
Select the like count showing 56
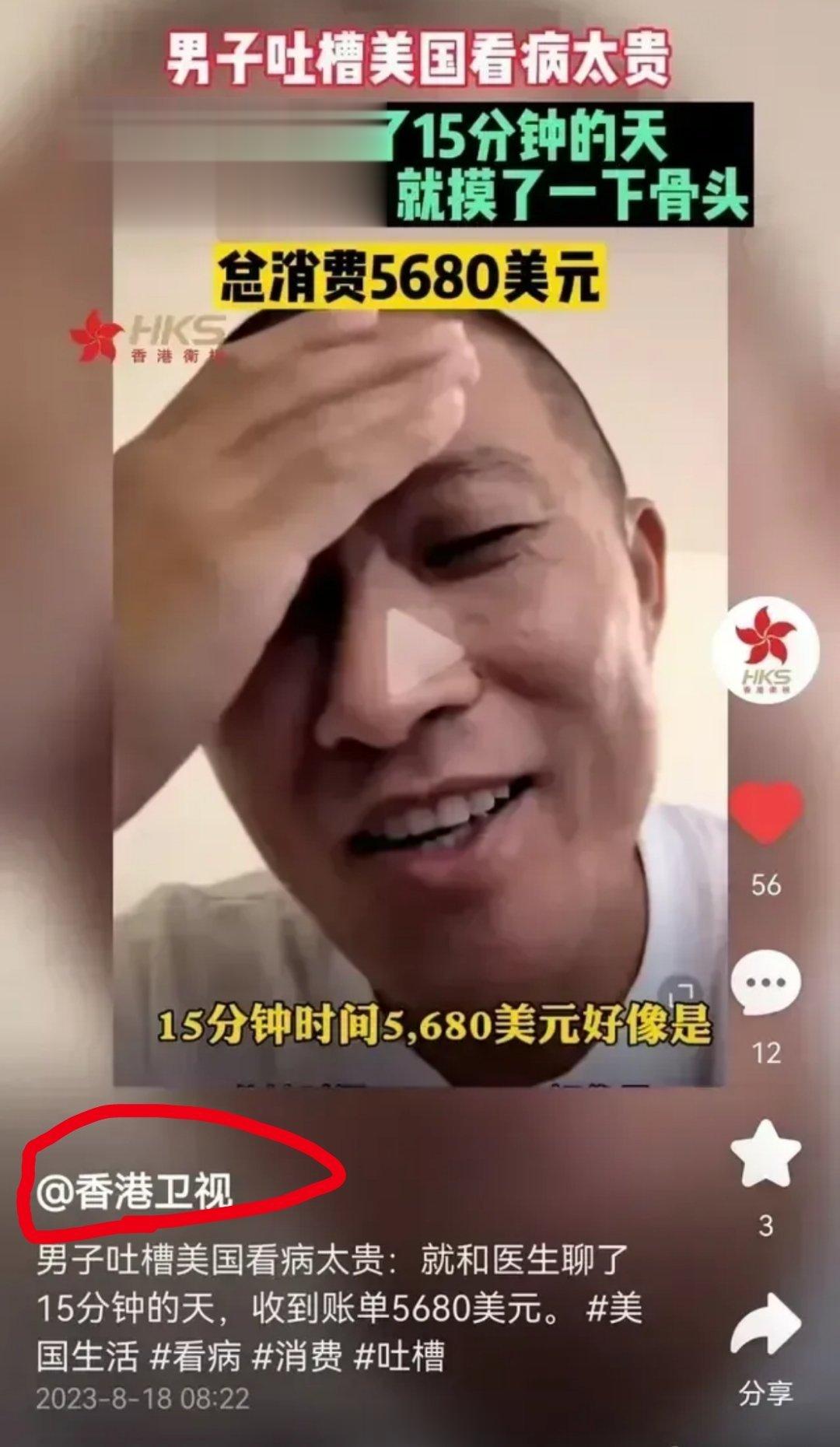click(766, 883)
